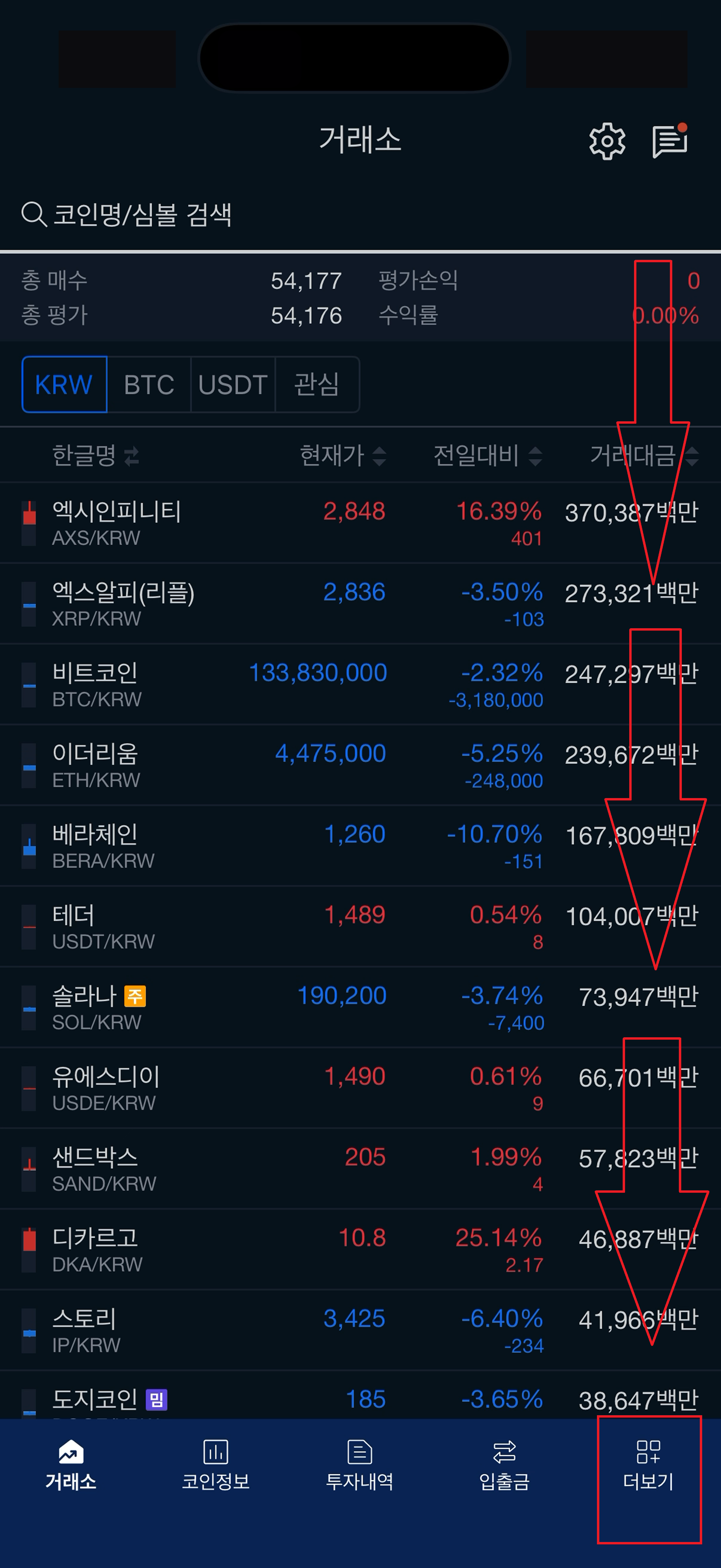Tap the coin name/symbol search field
This screenshot has width=721, height=1568.
pyautogui.click(x=243, y=214)
